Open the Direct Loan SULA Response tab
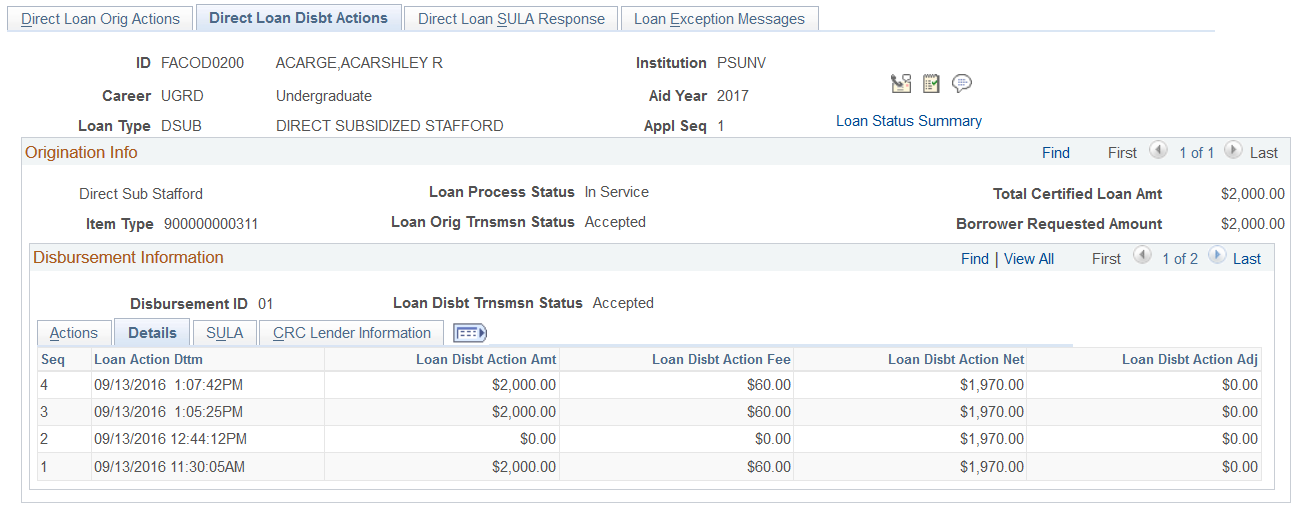 point(511,19)
